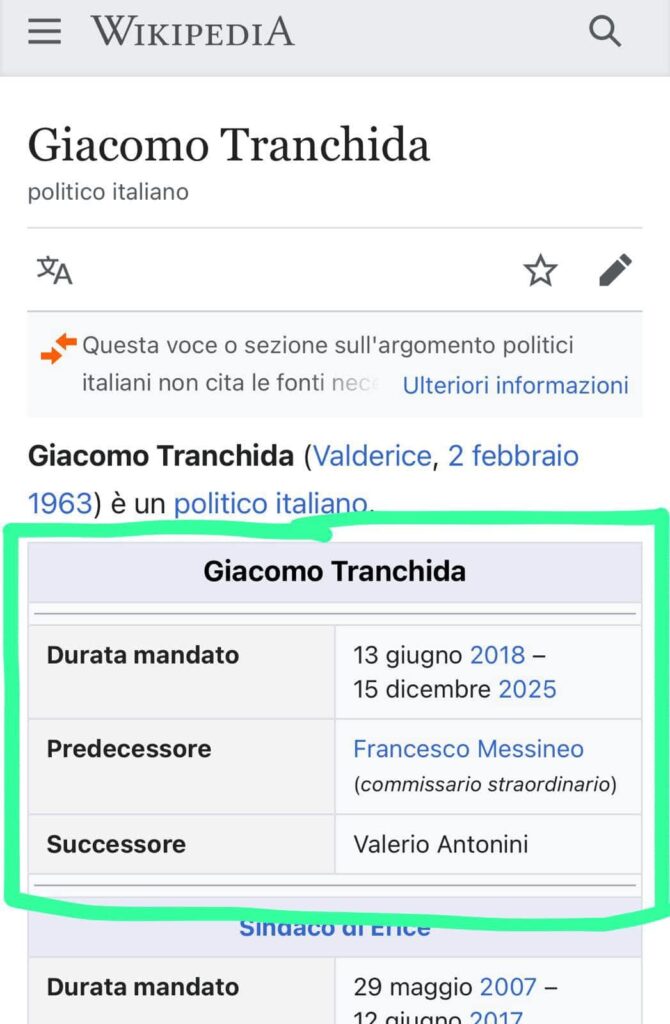Screen dimensions: 670x1024
Task: Open Ulteriori informazioni link
Action: [x=515, y=385]
